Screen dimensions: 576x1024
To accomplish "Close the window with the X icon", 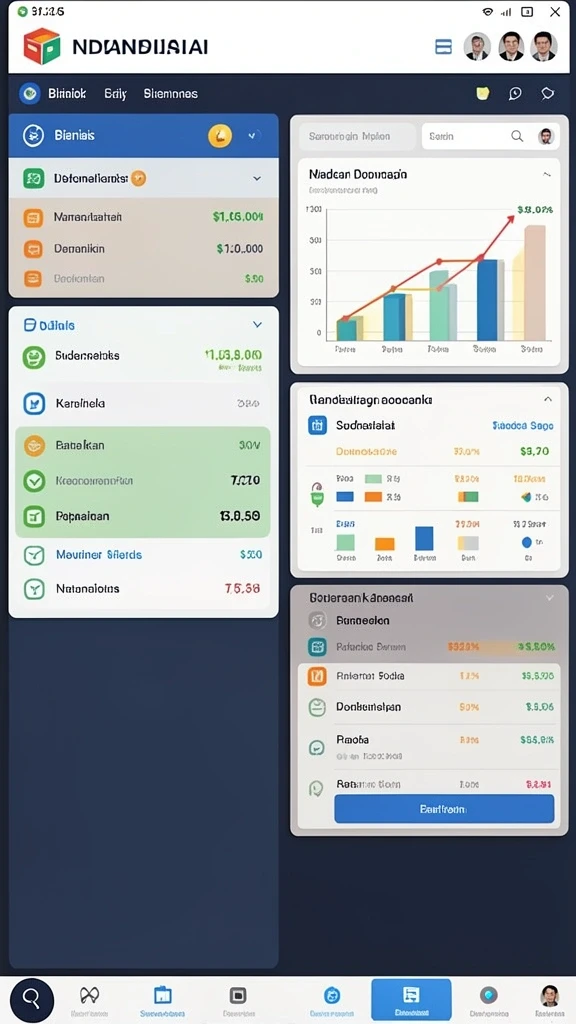I will 555,12.
